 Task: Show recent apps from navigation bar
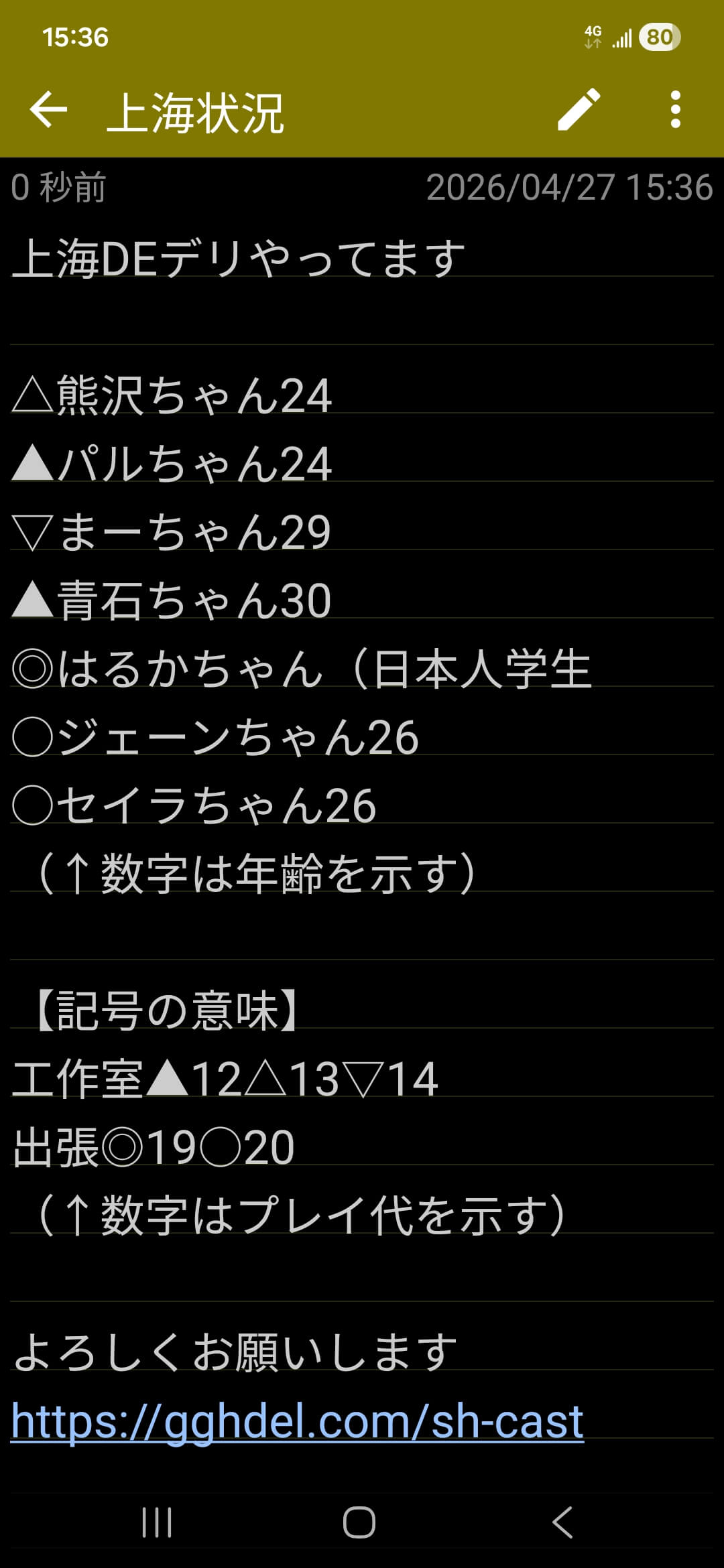158,1522
